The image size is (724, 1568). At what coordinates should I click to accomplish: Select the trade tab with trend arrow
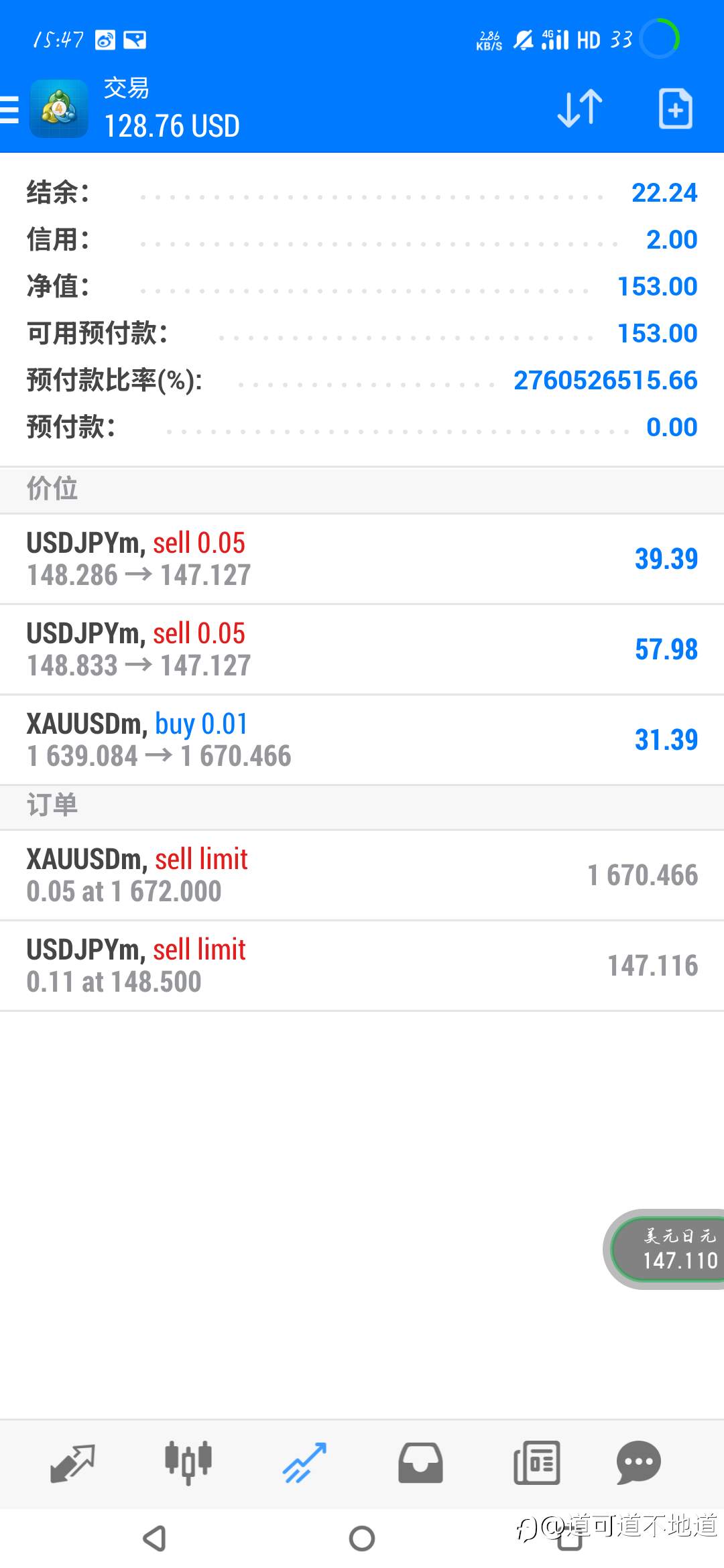pyautogui.click(x=304, y=1463)
